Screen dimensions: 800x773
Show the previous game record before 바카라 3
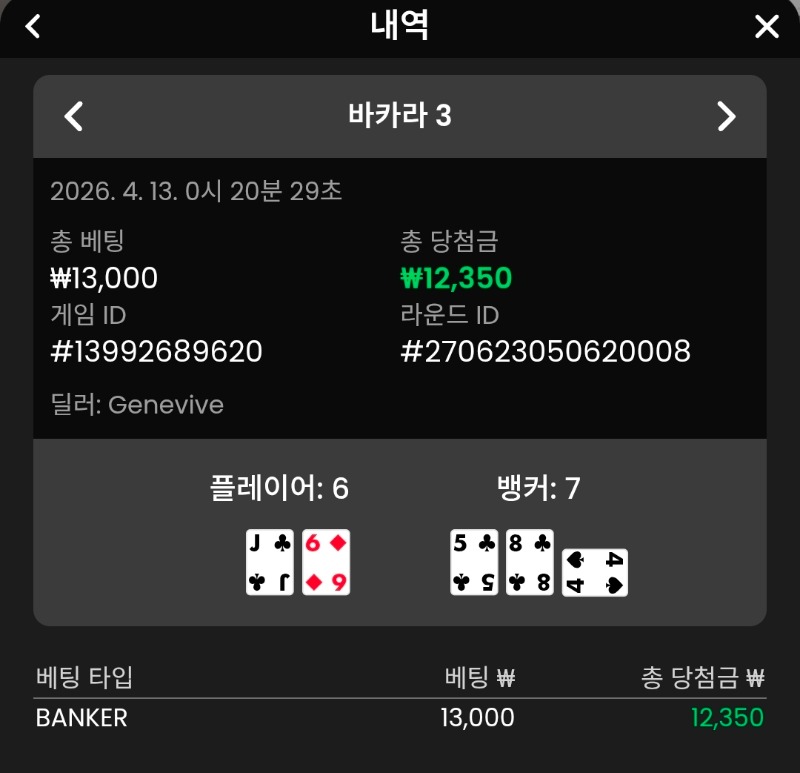click(x=73, y=116)
